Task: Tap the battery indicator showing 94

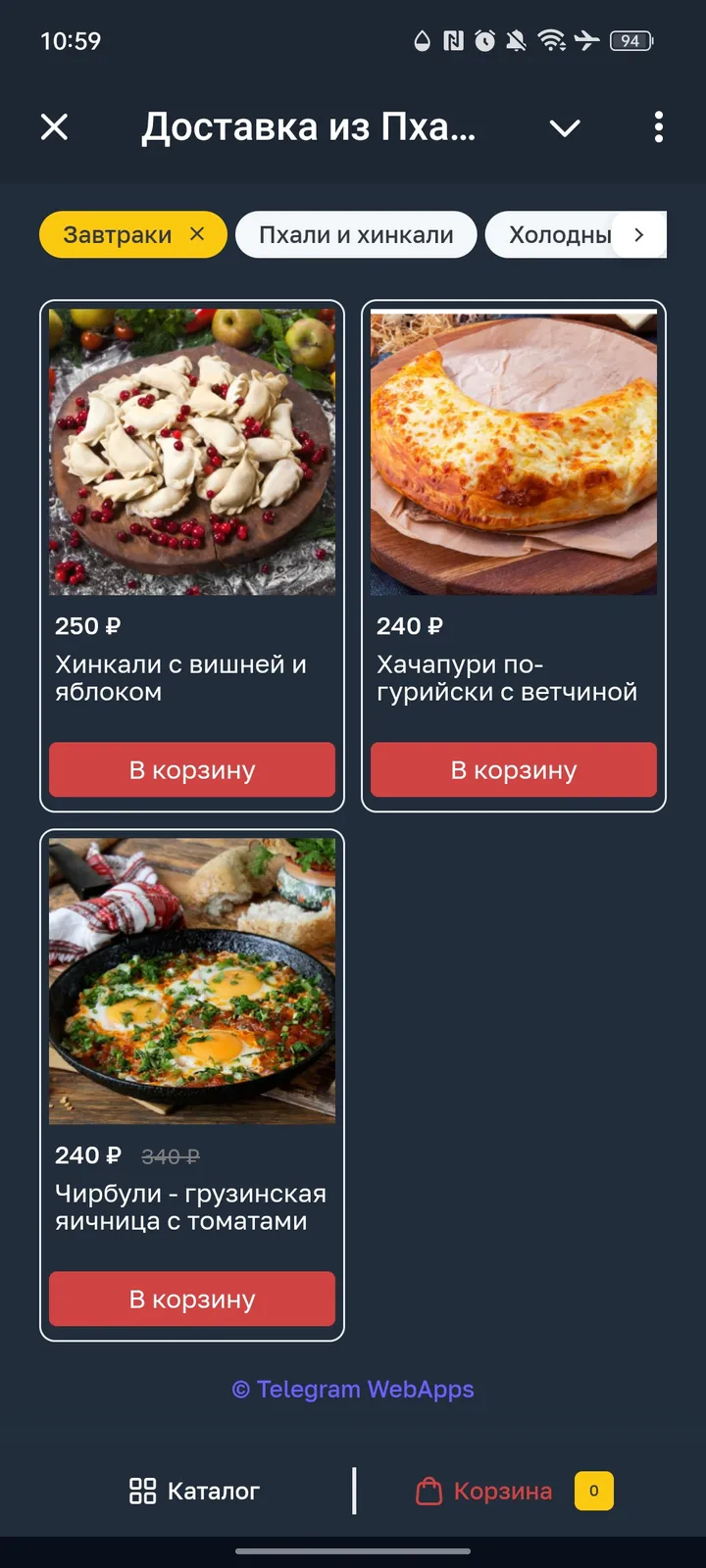Action: tap(630, 41)
